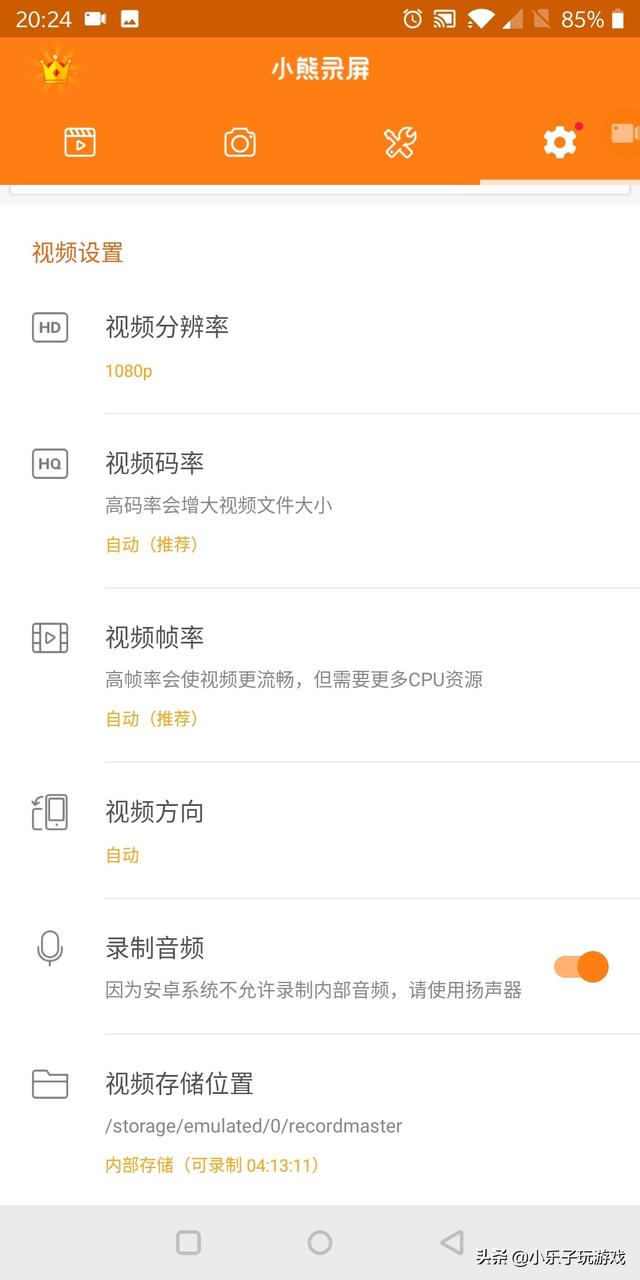Open 视频存储位置 storage location
Image resolution: width=640 pixels, height=1280 pixels.
[320, 1122]
